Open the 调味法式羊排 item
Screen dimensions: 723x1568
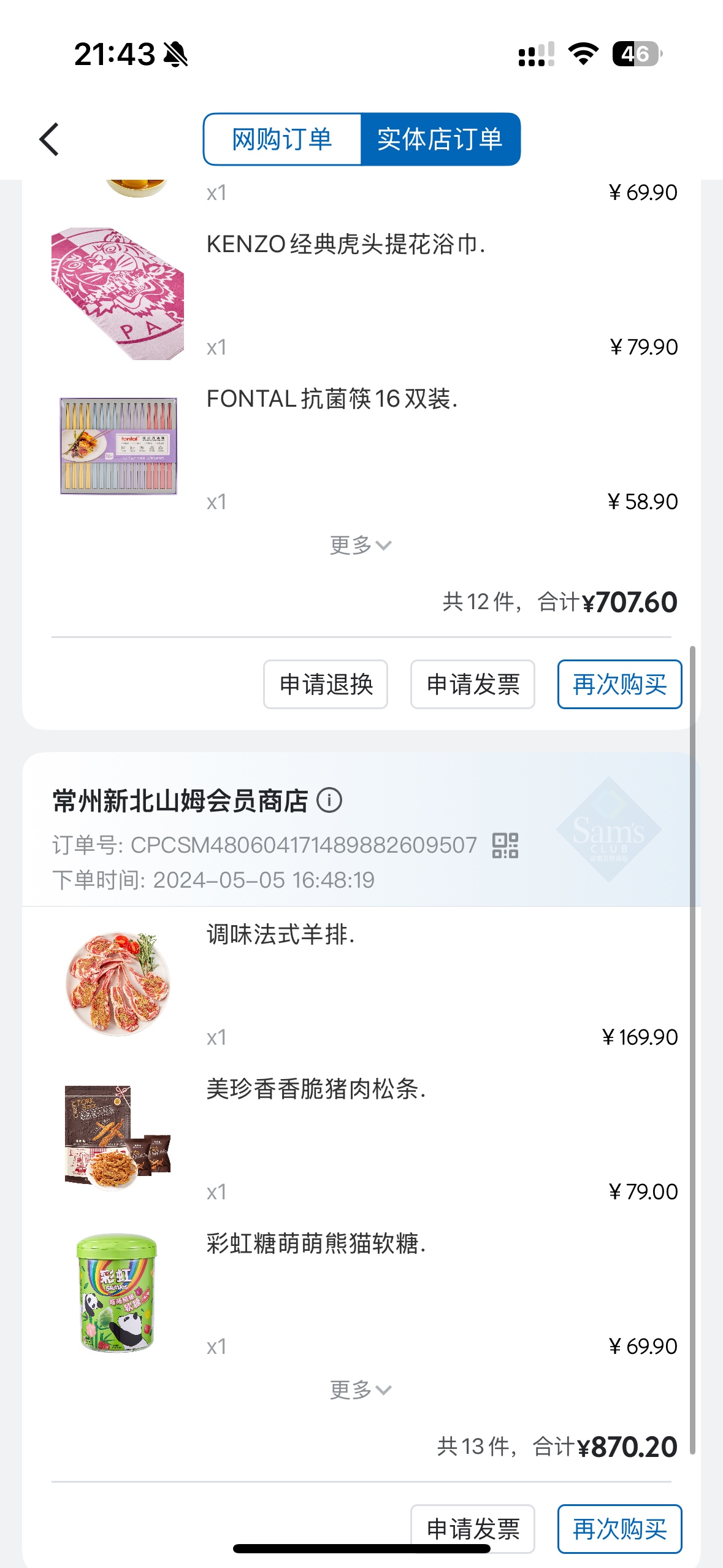coord(280,935)
